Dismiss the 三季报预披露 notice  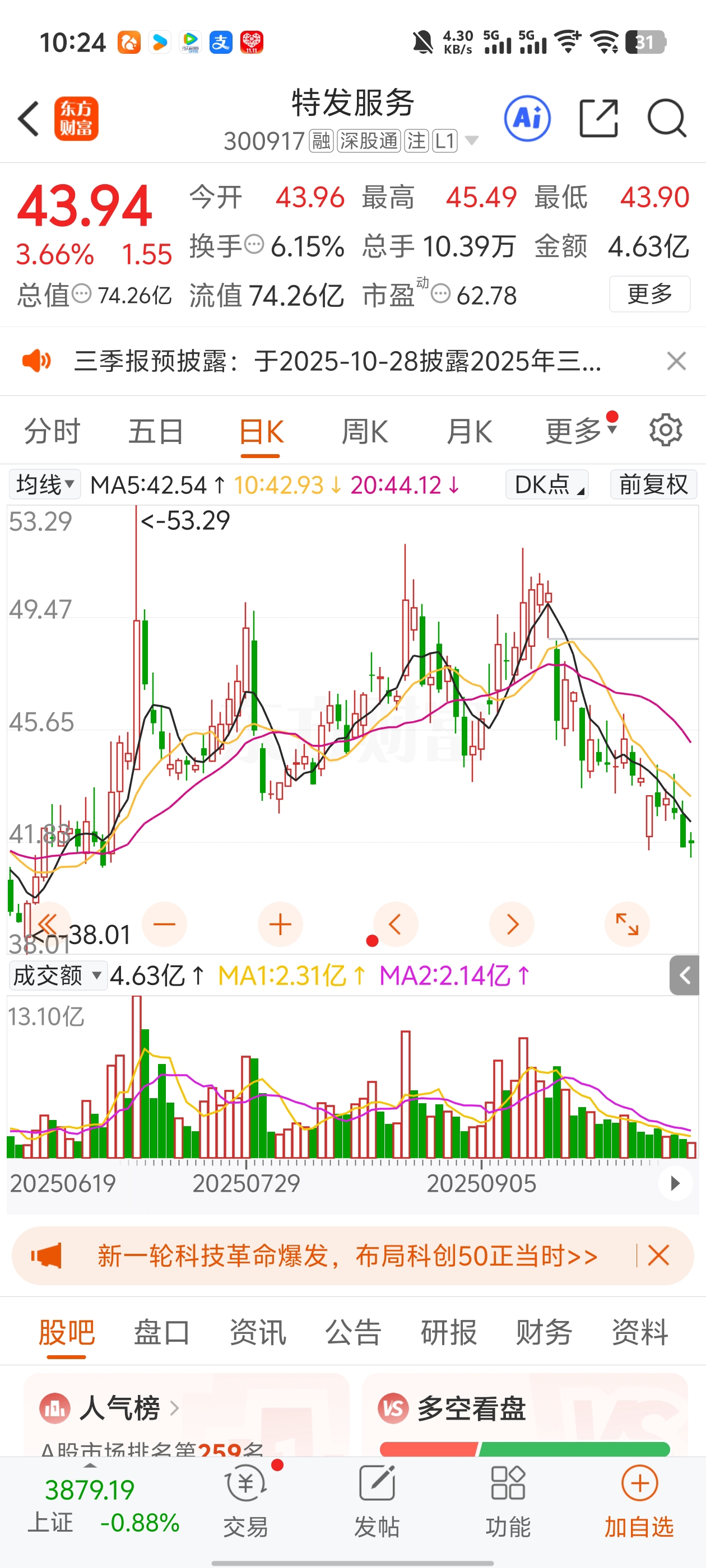pos(676,361)
